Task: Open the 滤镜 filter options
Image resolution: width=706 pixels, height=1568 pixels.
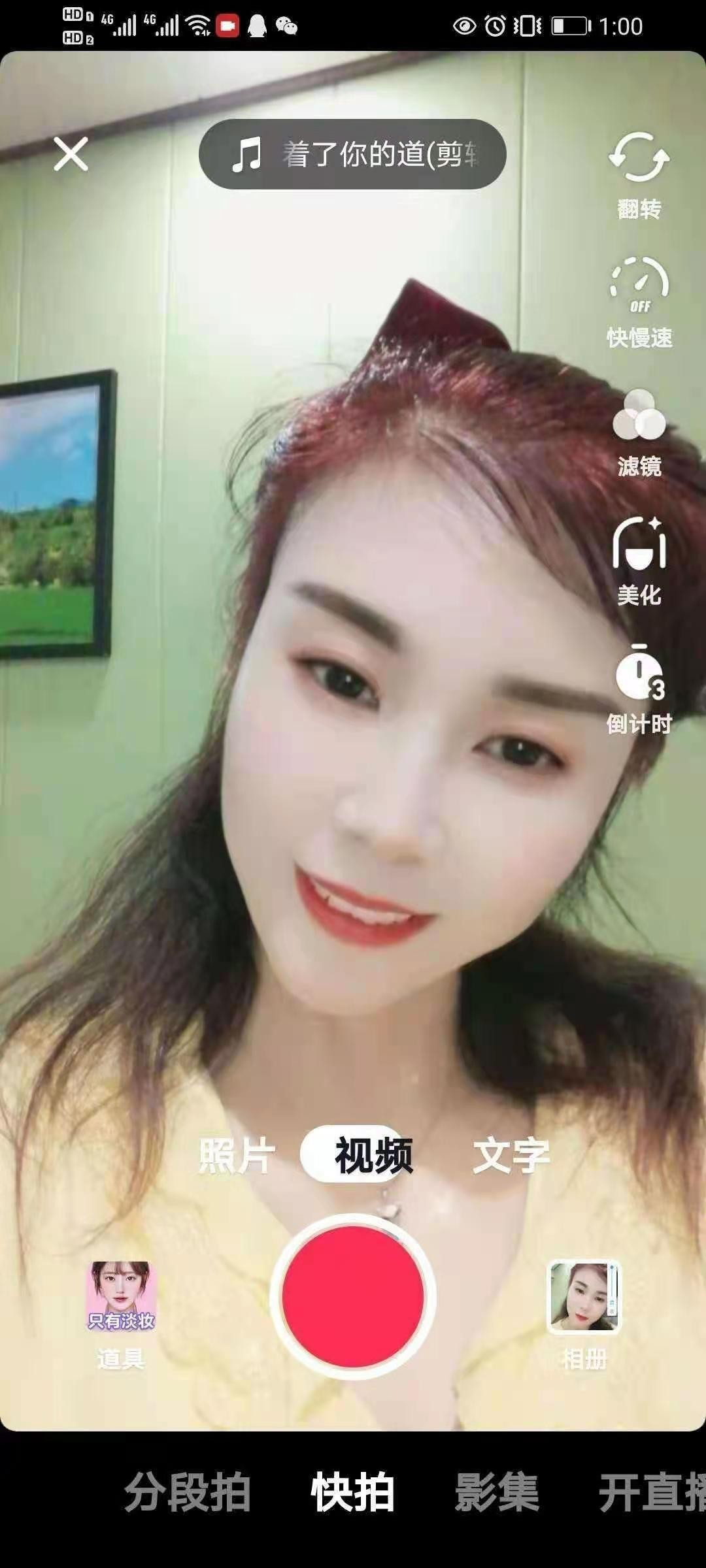Action: tap(639, 431)
